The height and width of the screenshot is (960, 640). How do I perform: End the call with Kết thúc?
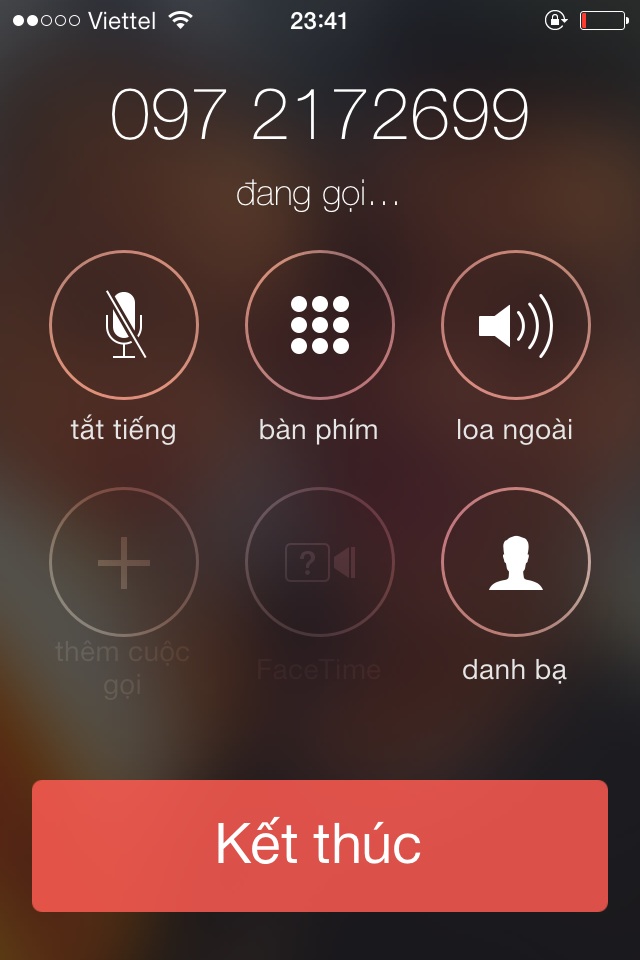(x=320, y=846)
